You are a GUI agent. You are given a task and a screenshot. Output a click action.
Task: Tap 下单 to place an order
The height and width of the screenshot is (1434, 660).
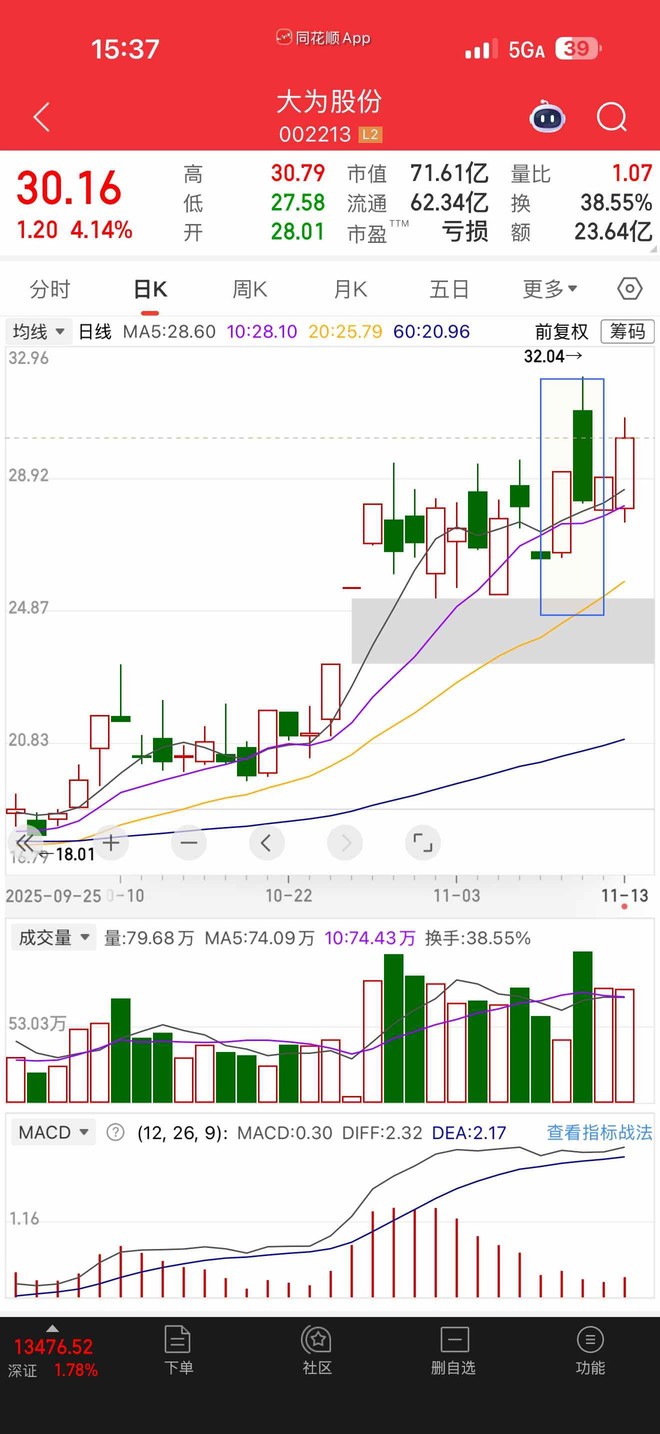179,1351
